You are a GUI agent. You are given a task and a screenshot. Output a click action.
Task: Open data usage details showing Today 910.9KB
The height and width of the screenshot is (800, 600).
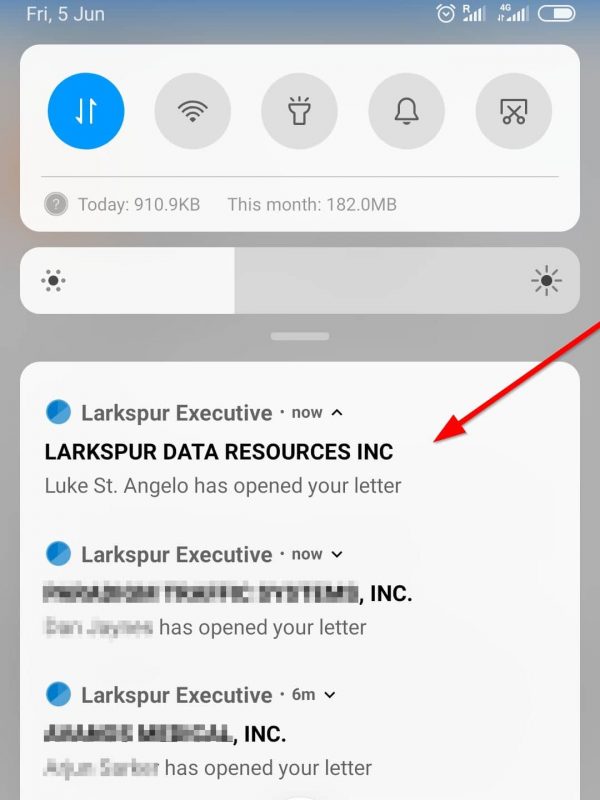point(138,204)
